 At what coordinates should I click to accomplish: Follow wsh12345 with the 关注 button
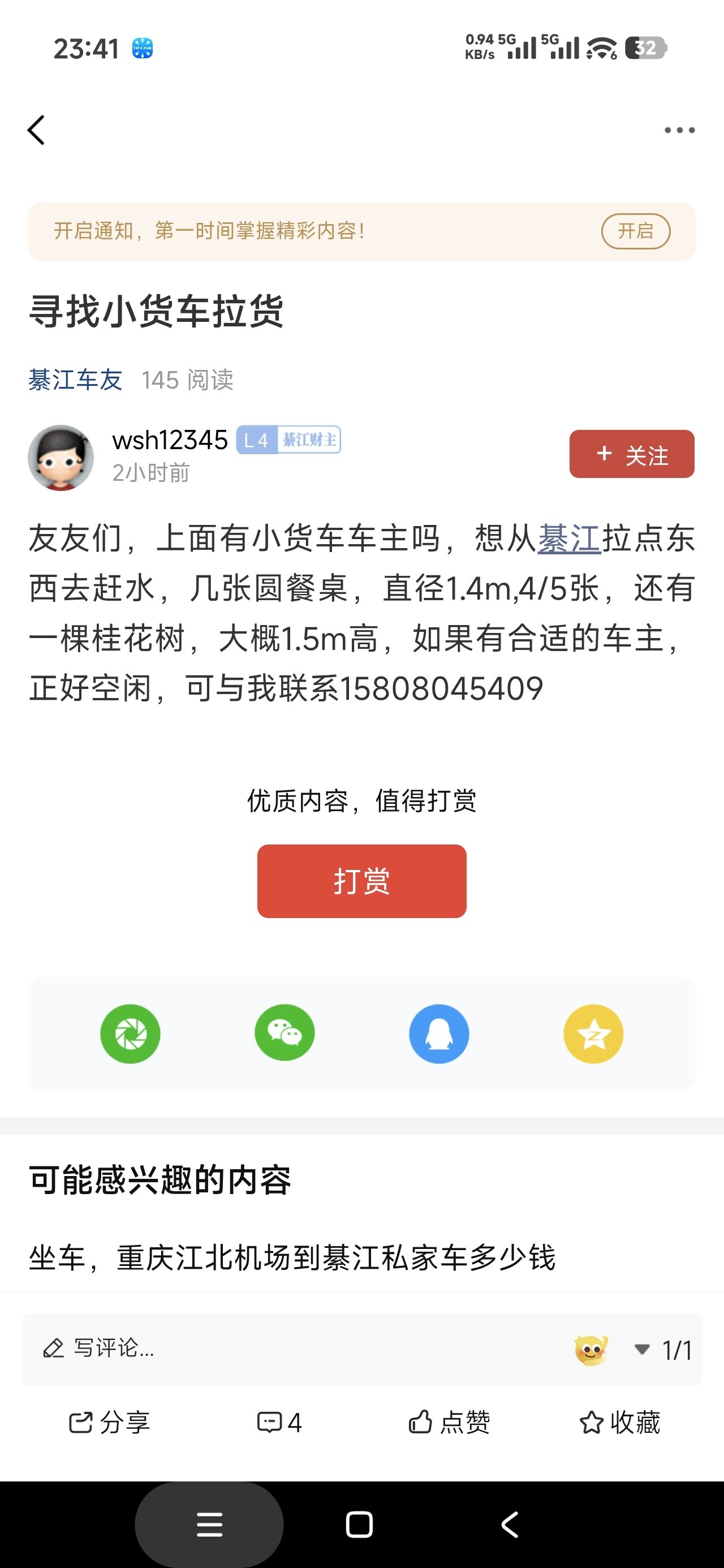click(x=631, y=454)
